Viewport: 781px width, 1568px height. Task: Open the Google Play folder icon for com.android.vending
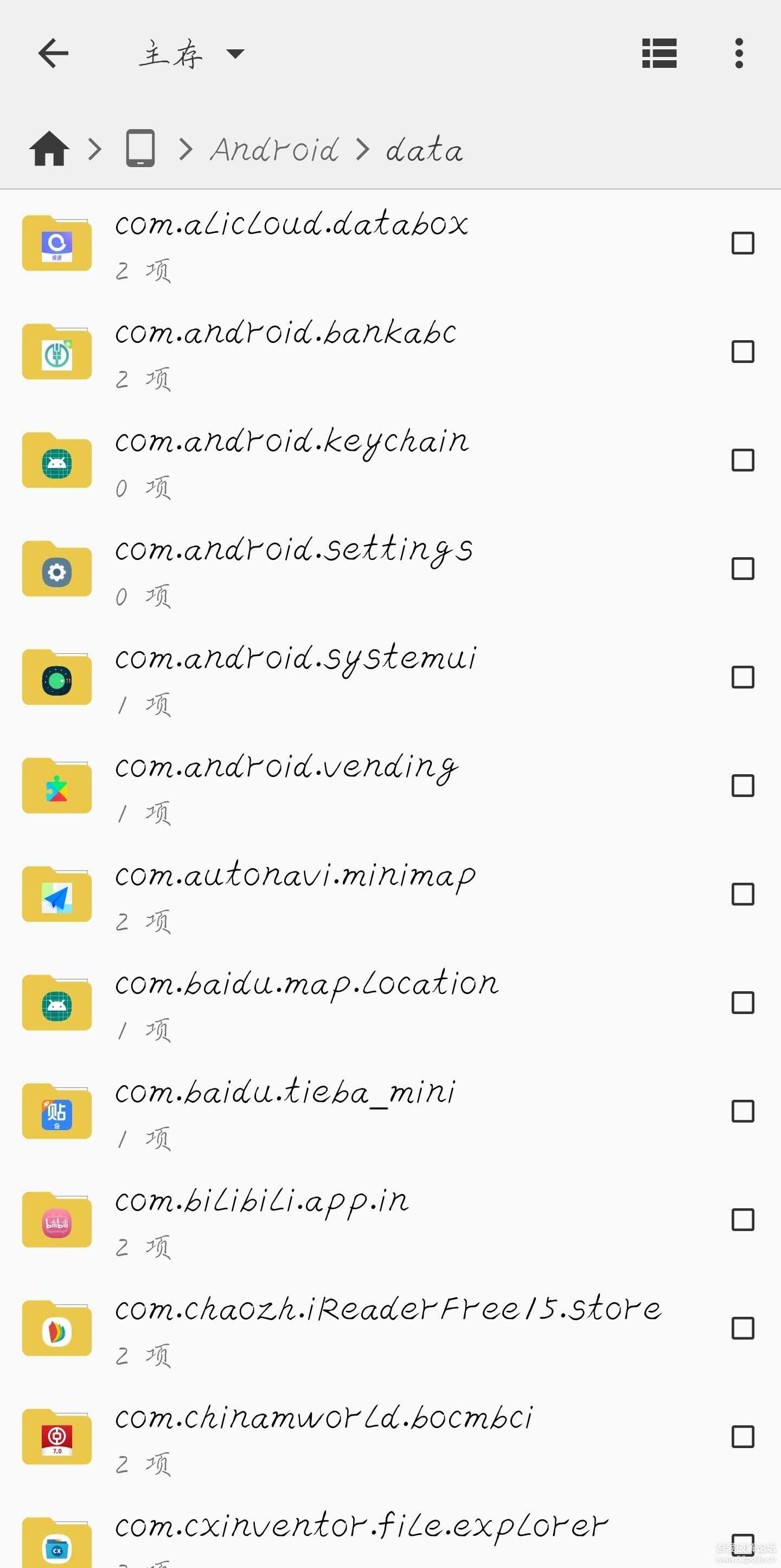[x=56, y=785]
